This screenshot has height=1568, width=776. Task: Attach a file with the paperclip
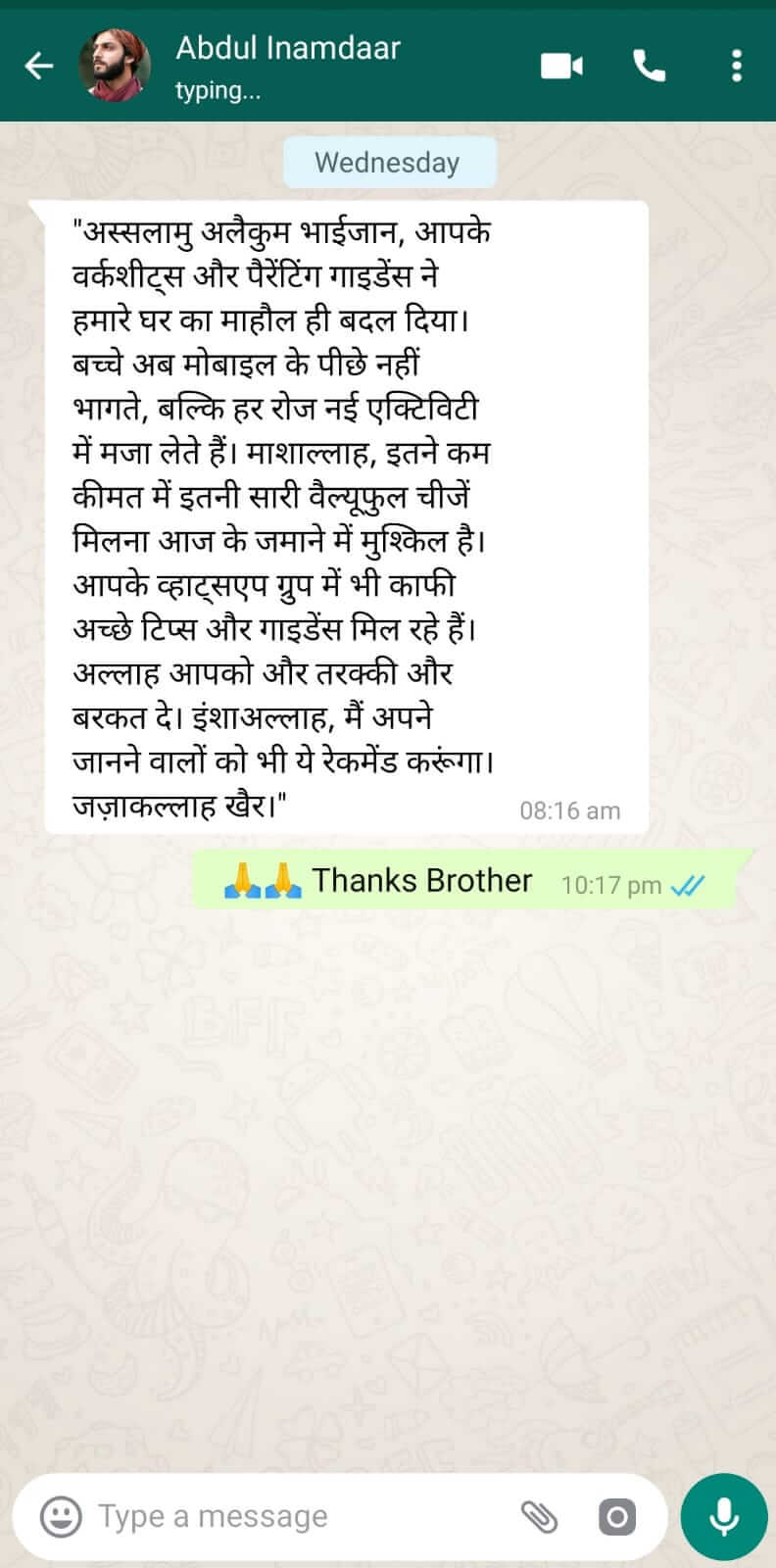pyautogui.click(x=539, y=1517)
